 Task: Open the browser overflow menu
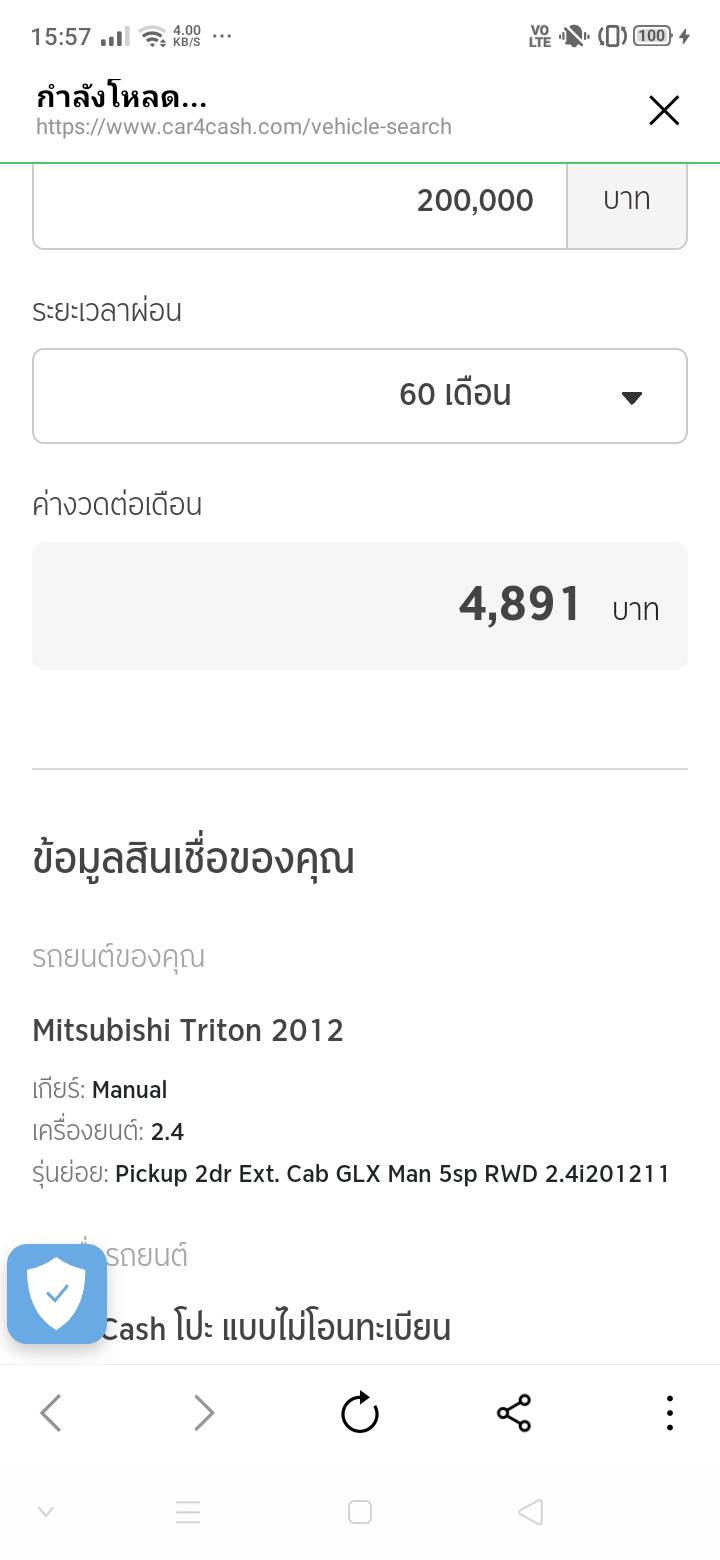tap(669, 1413)
